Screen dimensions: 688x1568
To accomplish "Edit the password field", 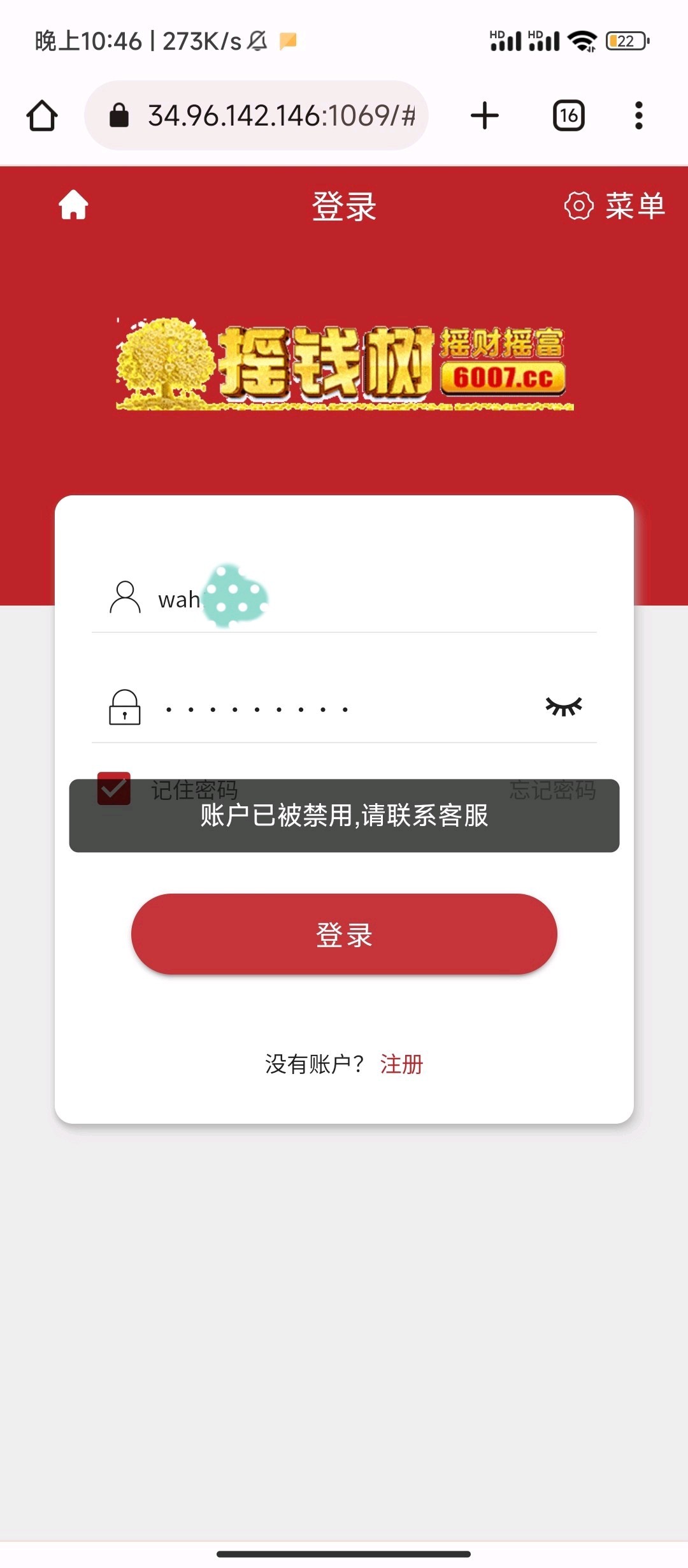I will (x=331, y=709).
